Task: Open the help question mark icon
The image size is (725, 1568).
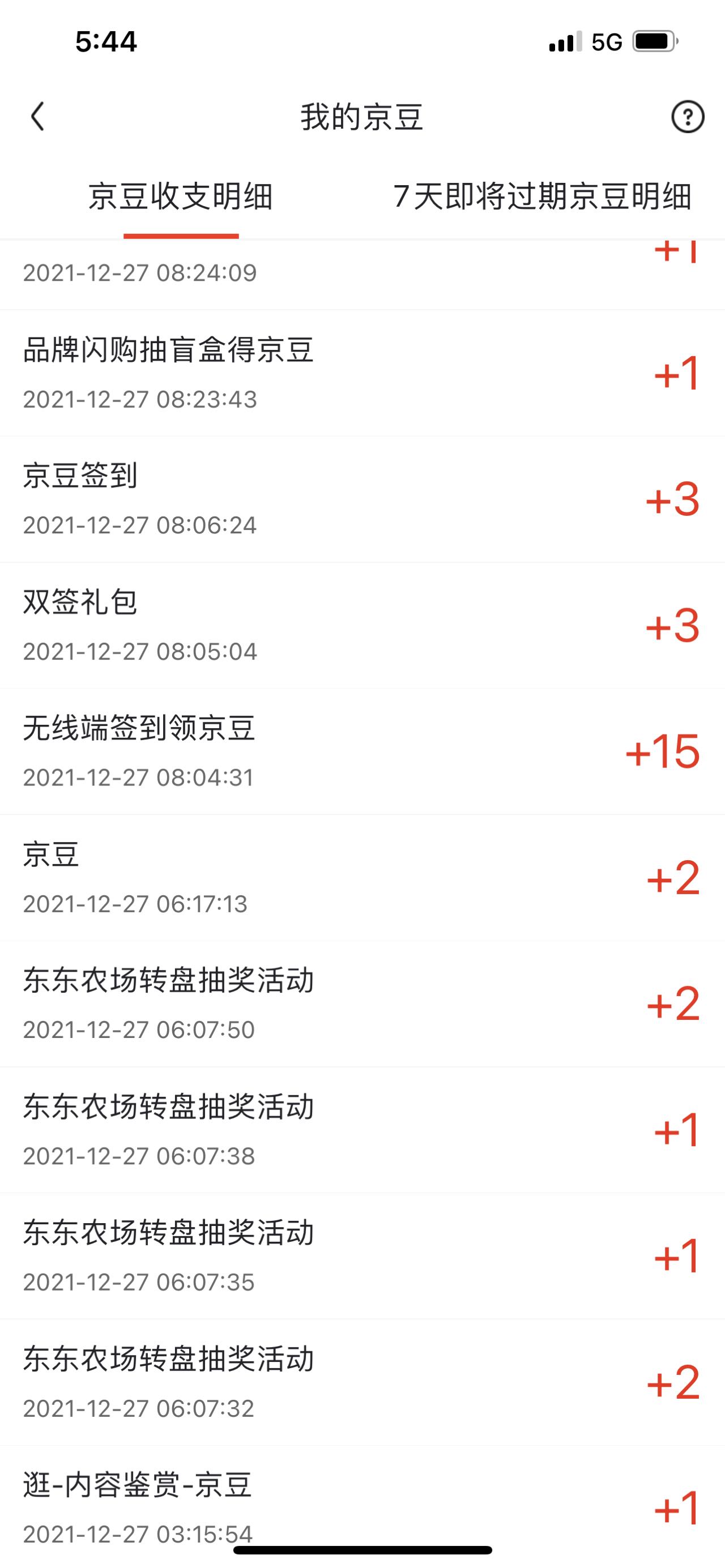Action: [687, 116]
